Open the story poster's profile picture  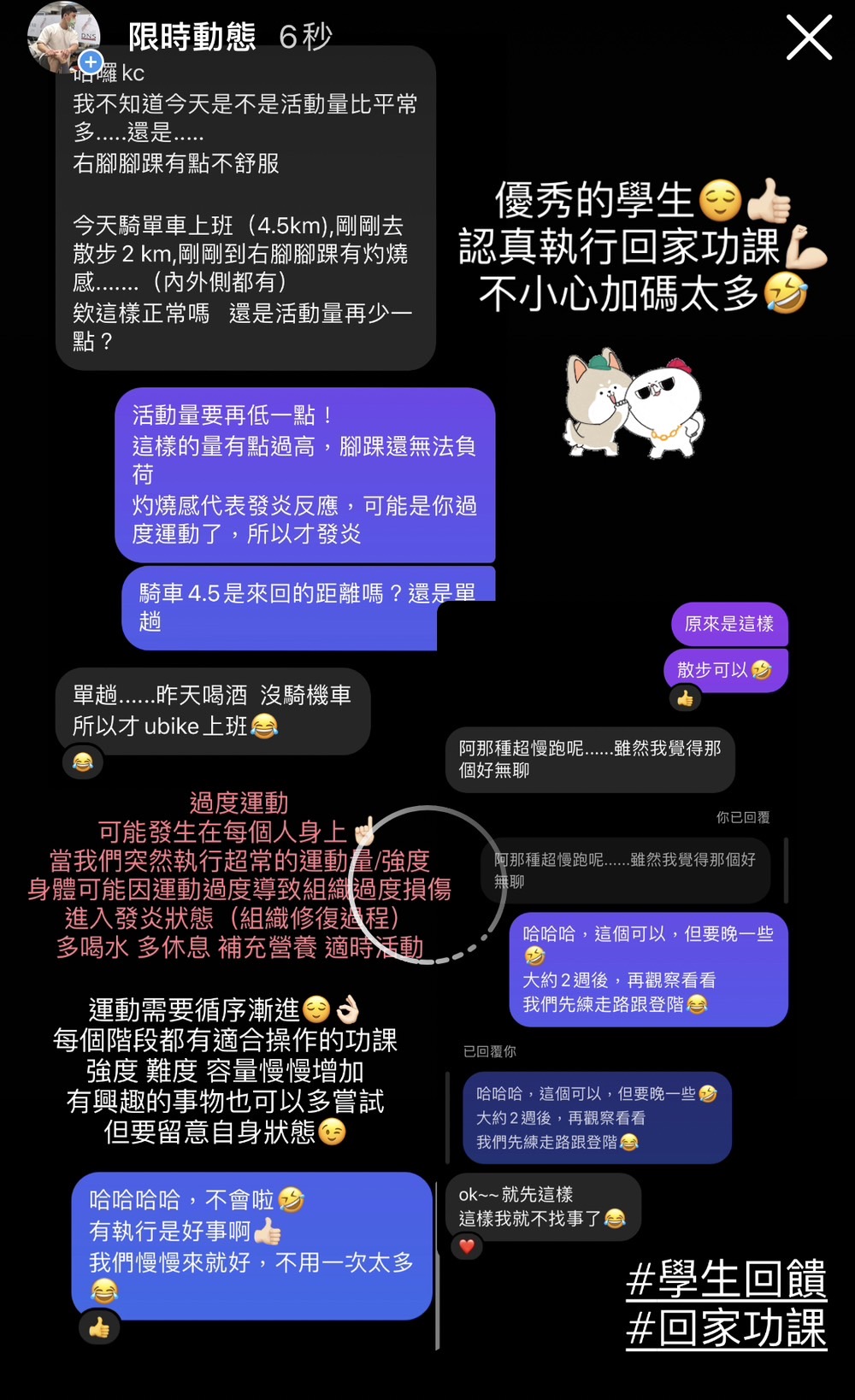62,34
